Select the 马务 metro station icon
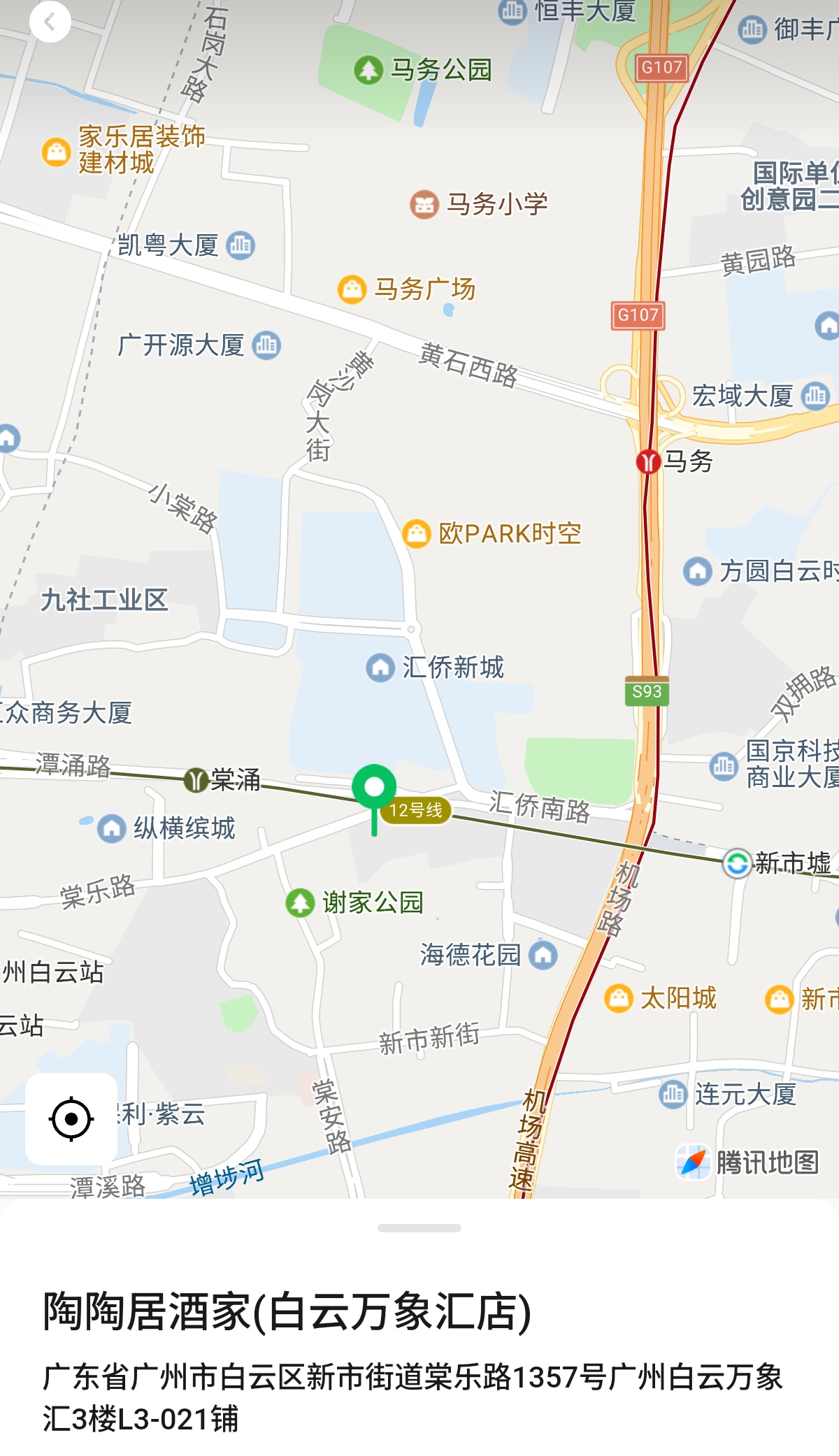The image size is (839, 1456). click(648, 463)
